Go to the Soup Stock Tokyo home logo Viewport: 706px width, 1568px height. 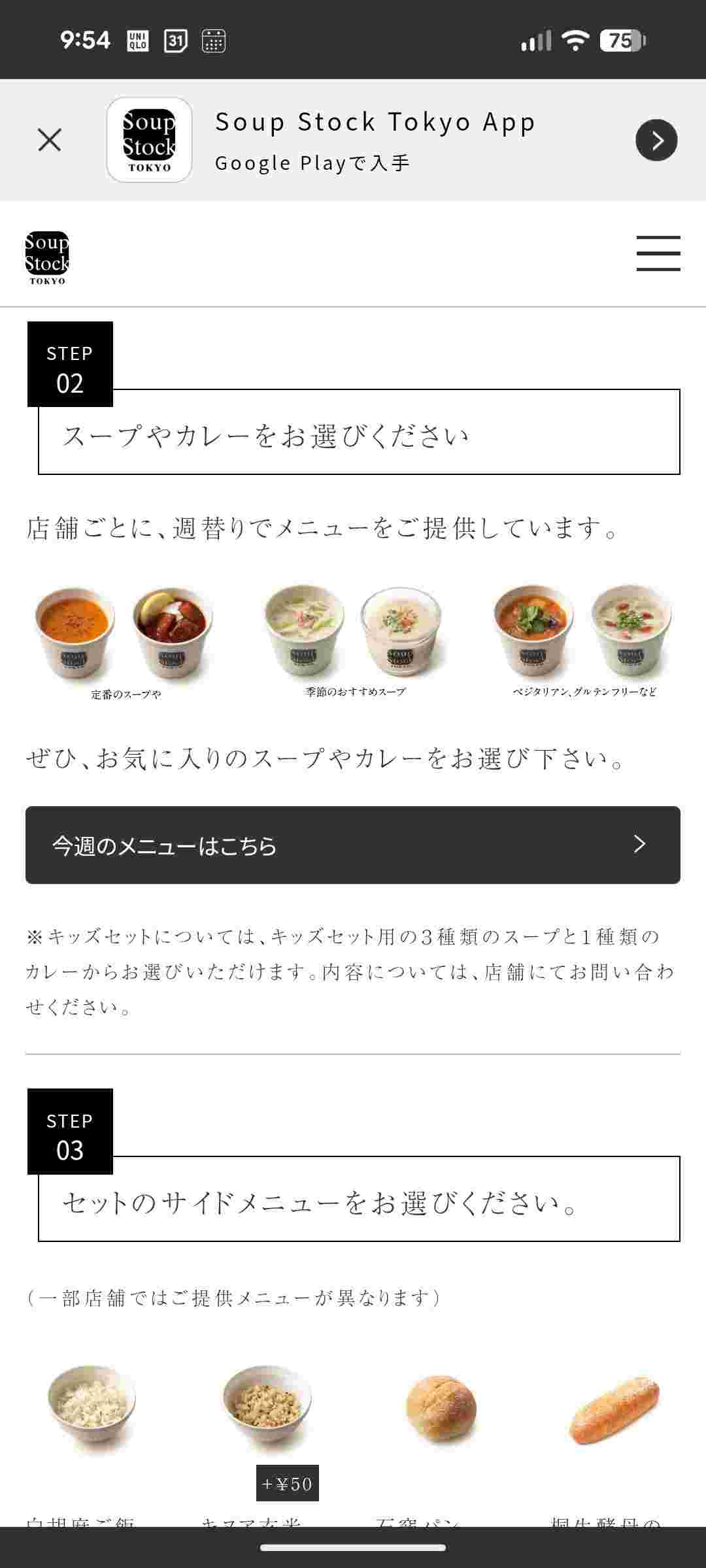(47, 257)
